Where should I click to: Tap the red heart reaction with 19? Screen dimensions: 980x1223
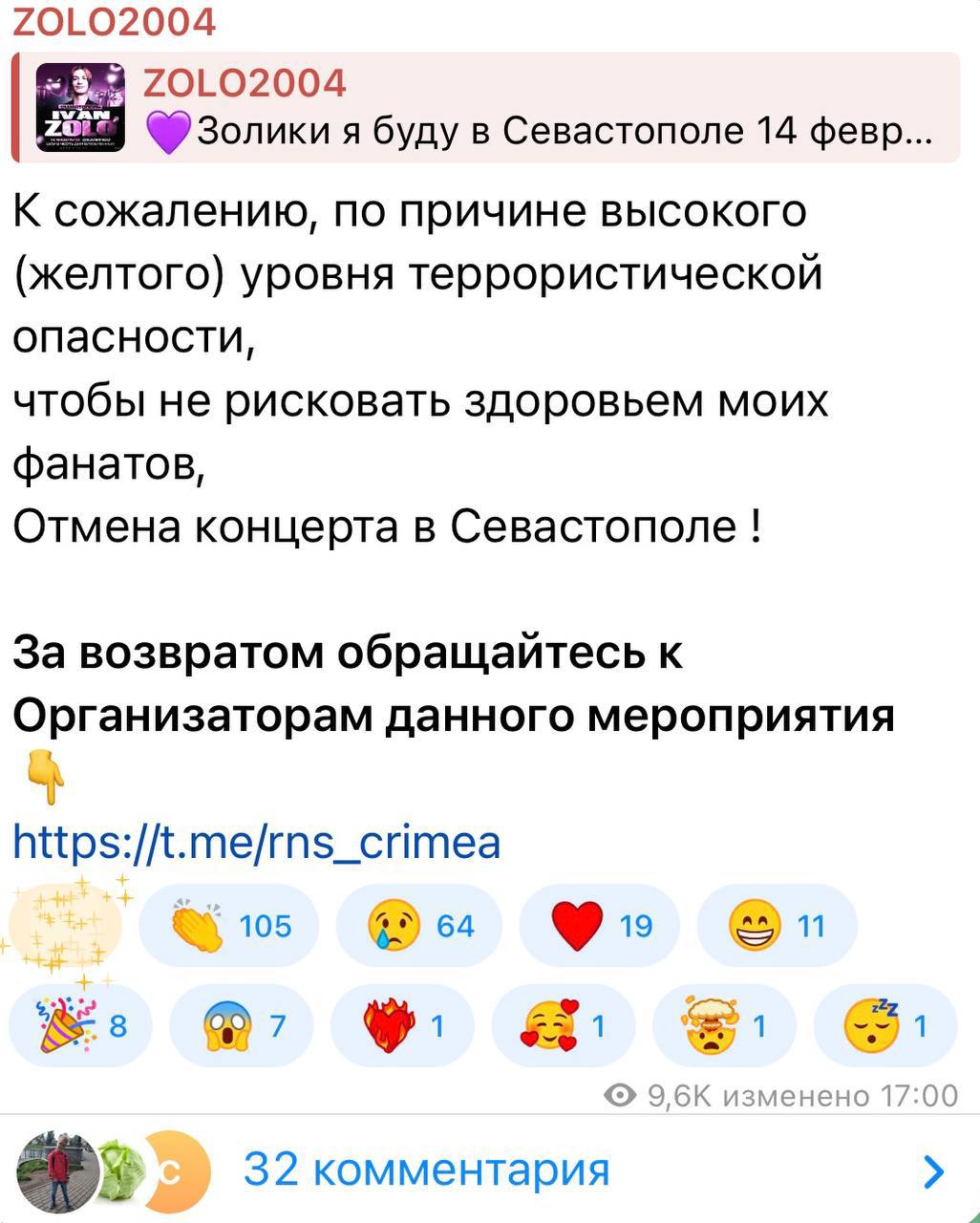click(x=600, y=926)
